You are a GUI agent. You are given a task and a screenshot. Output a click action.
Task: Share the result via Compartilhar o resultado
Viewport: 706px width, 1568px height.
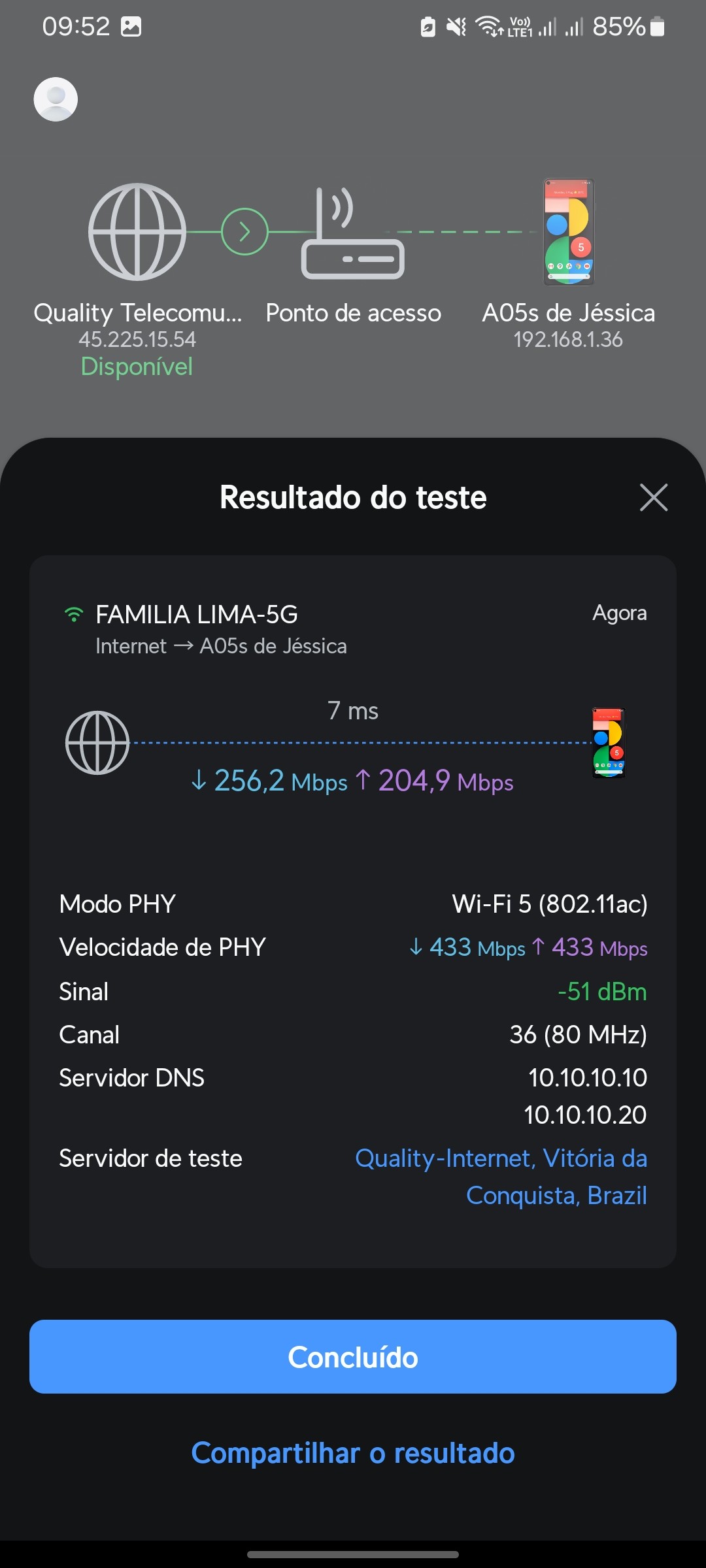click(353, 1453)
